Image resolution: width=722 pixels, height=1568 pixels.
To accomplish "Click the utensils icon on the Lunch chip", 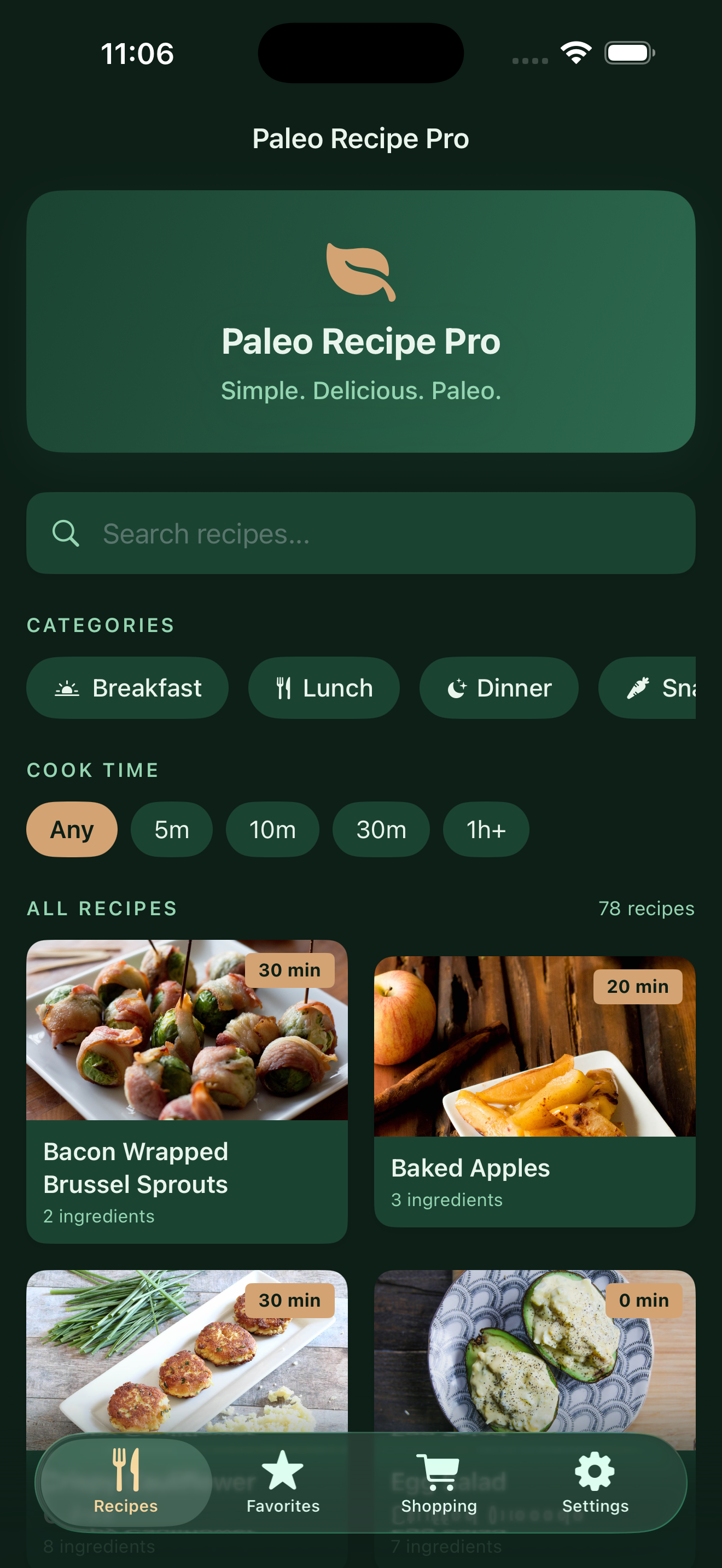I will [x=284, y=688].
